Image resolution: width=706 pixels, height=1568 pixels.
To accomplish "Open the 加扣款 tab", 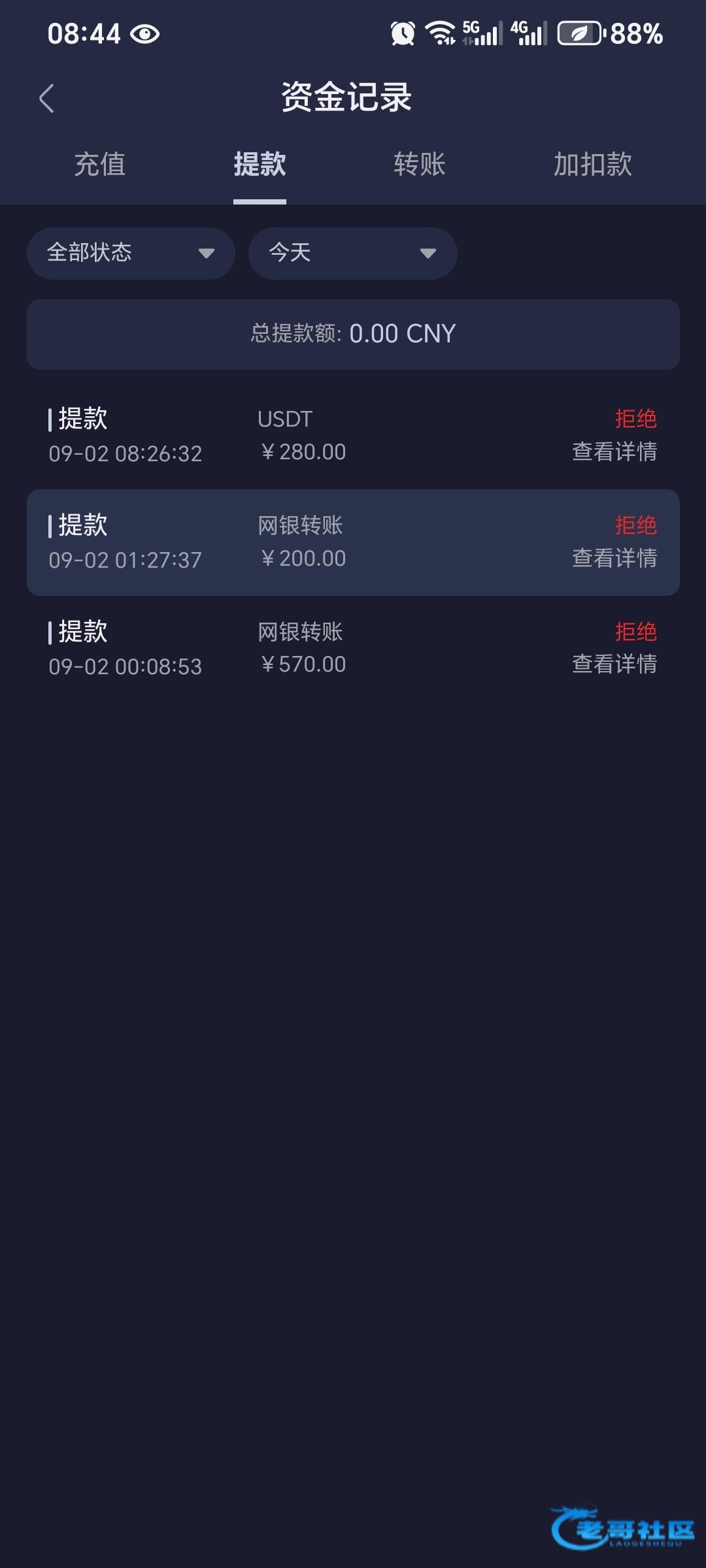I will click(x=593, y=164).
